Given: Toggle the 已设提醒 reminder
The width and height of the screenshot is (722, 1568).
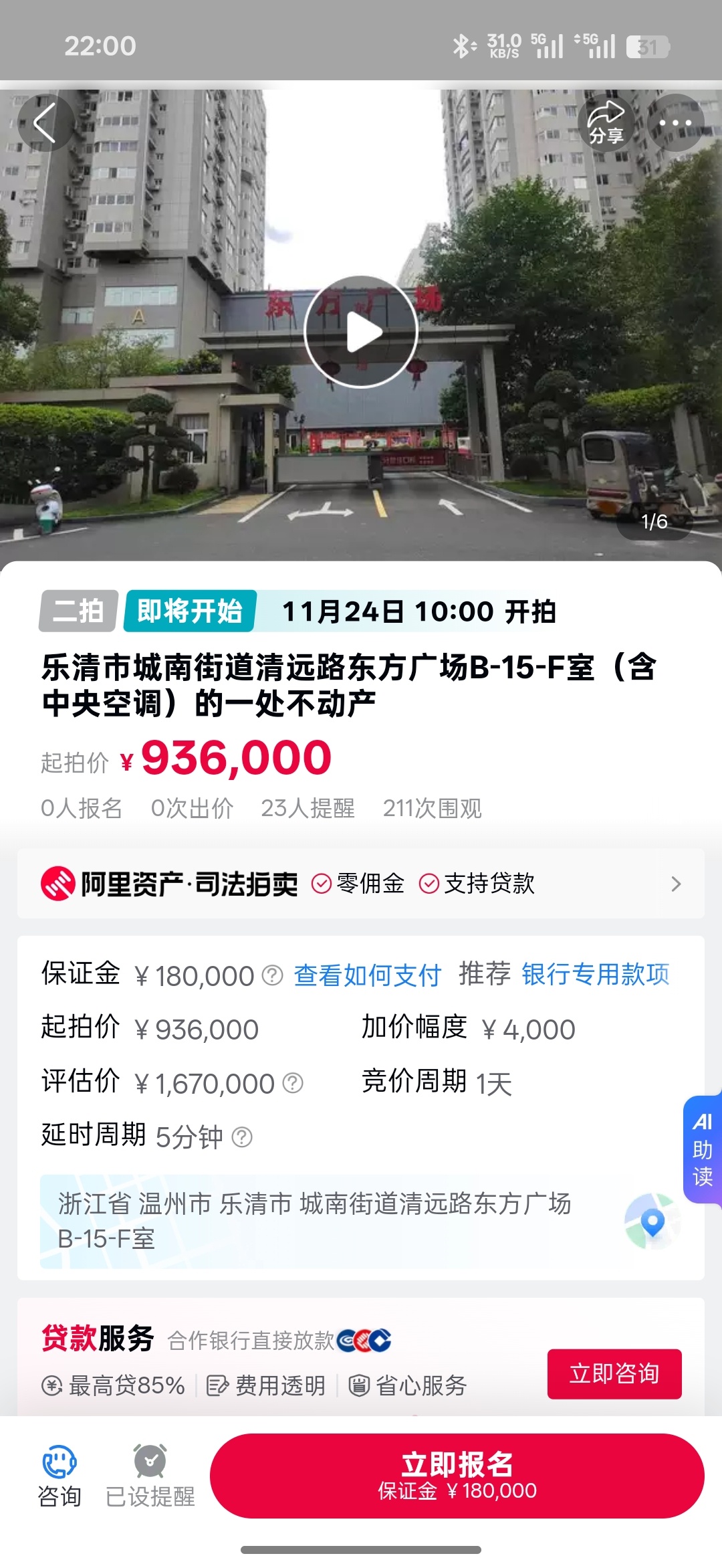Looking at the screenshot, I should (x=150, y=1475).
